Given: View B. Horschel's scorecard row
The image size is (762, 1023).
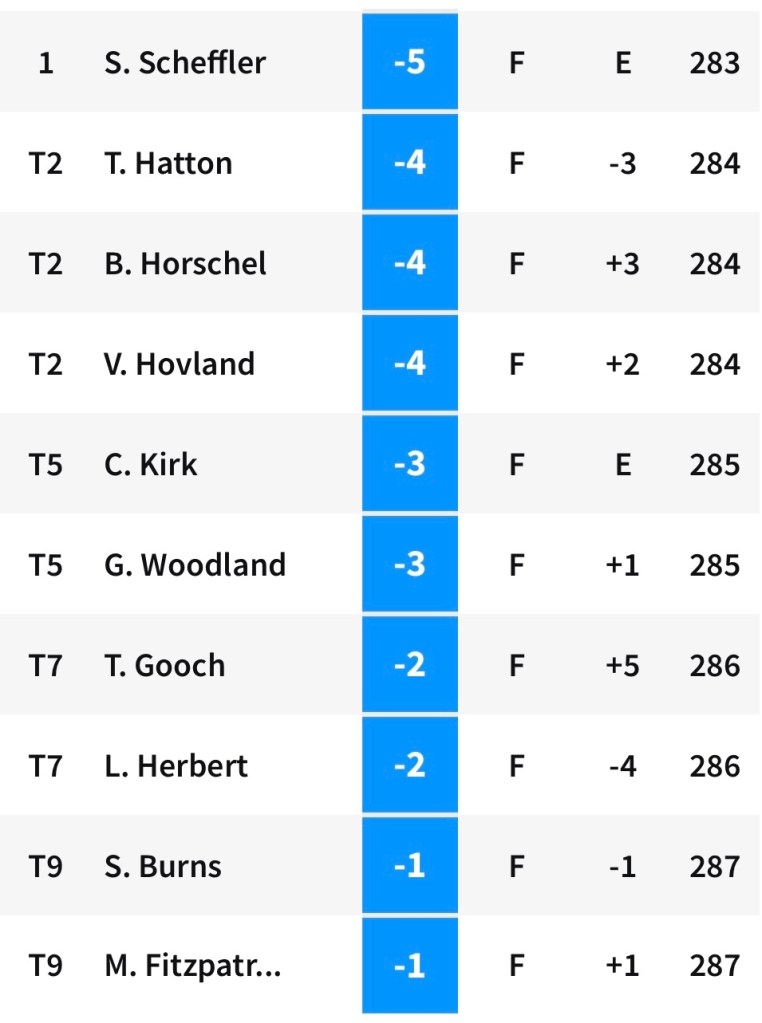Looking at the screenshot, I should coord(185,264).
